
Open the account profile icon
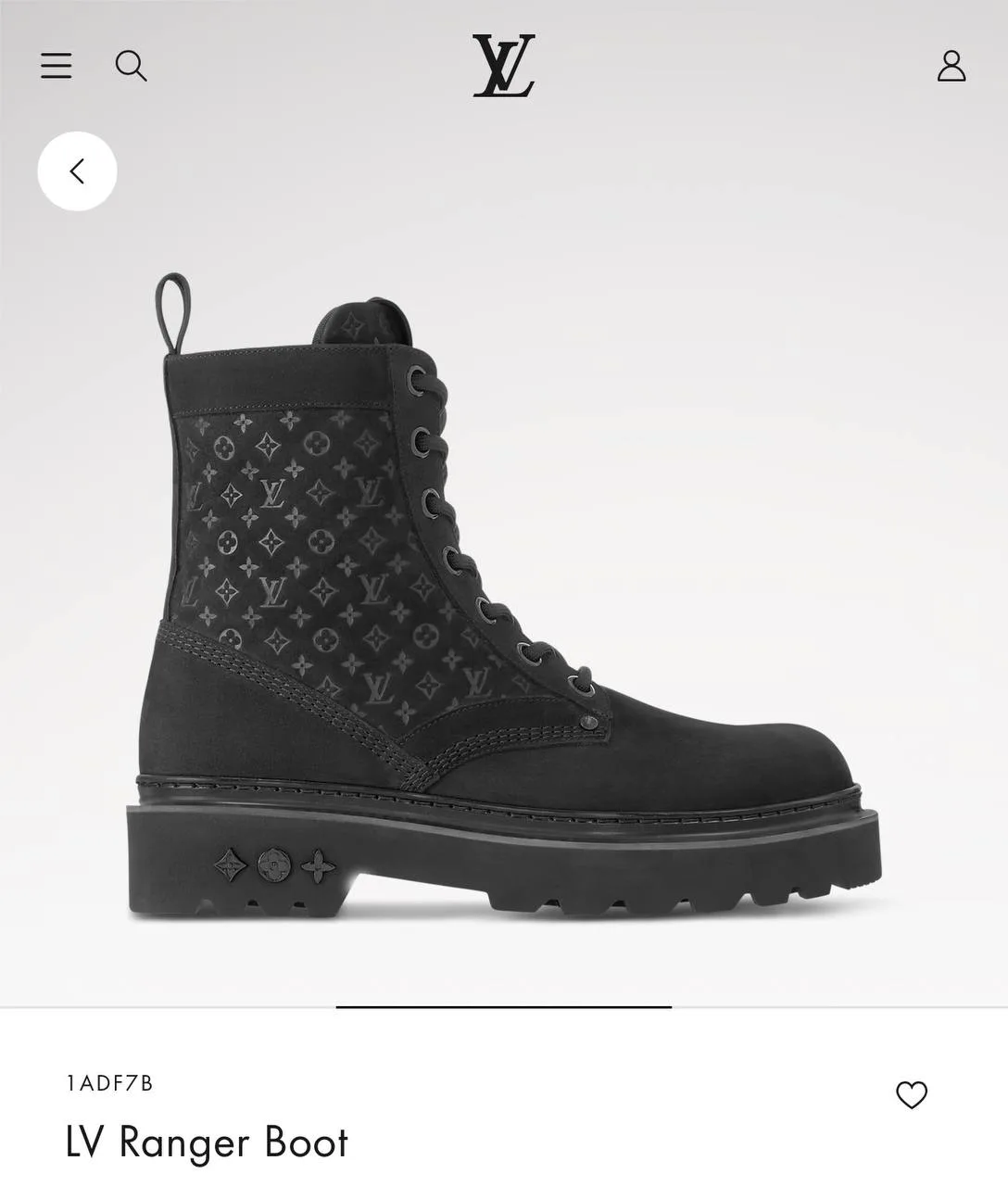point(951,66)
